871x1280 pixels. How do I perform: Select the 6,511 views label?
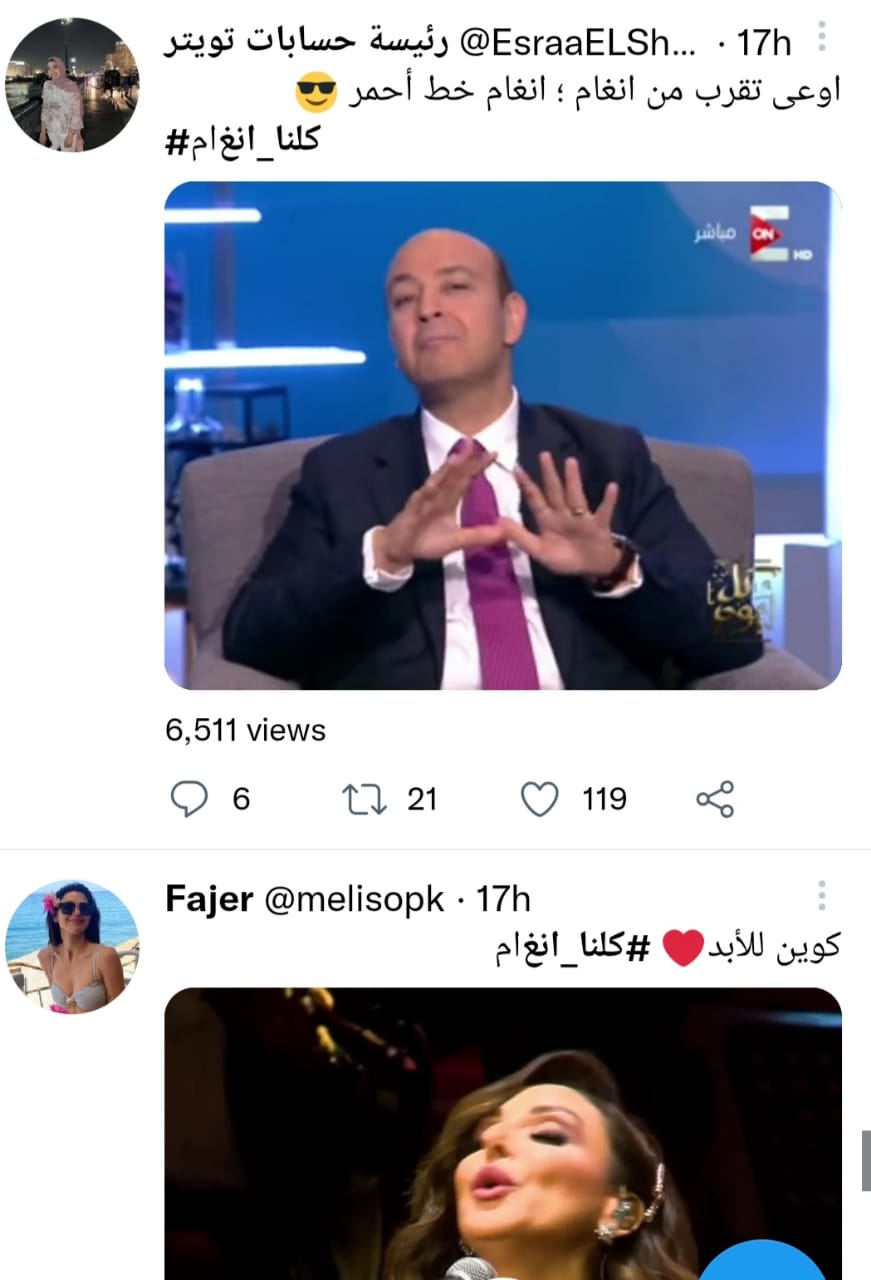coord(244,731)
